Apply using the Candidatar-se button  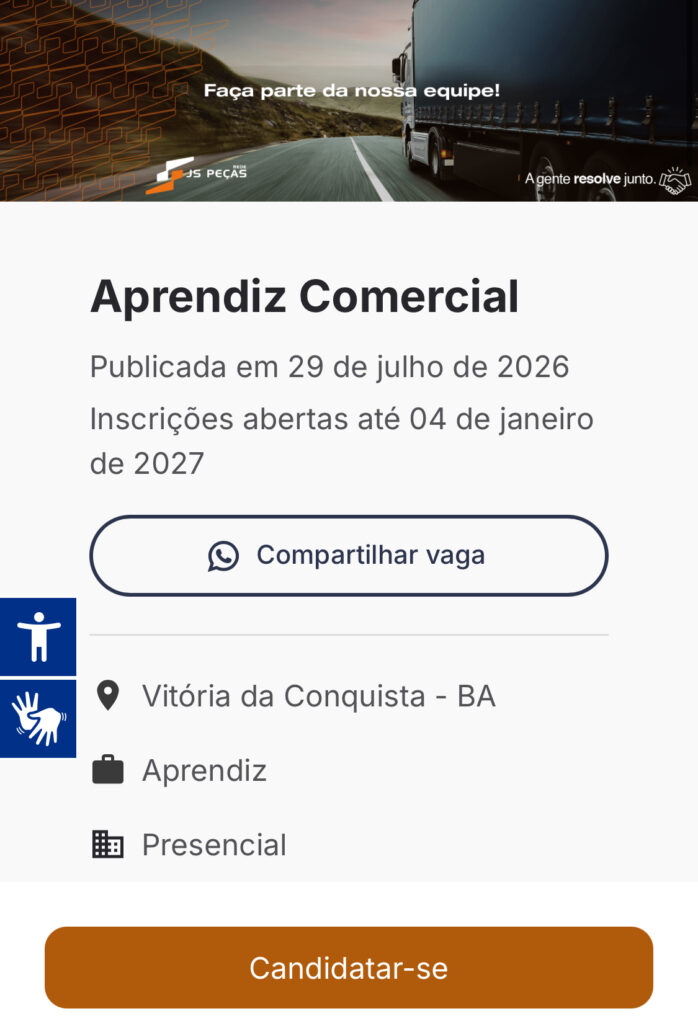(x=349, y=967)
